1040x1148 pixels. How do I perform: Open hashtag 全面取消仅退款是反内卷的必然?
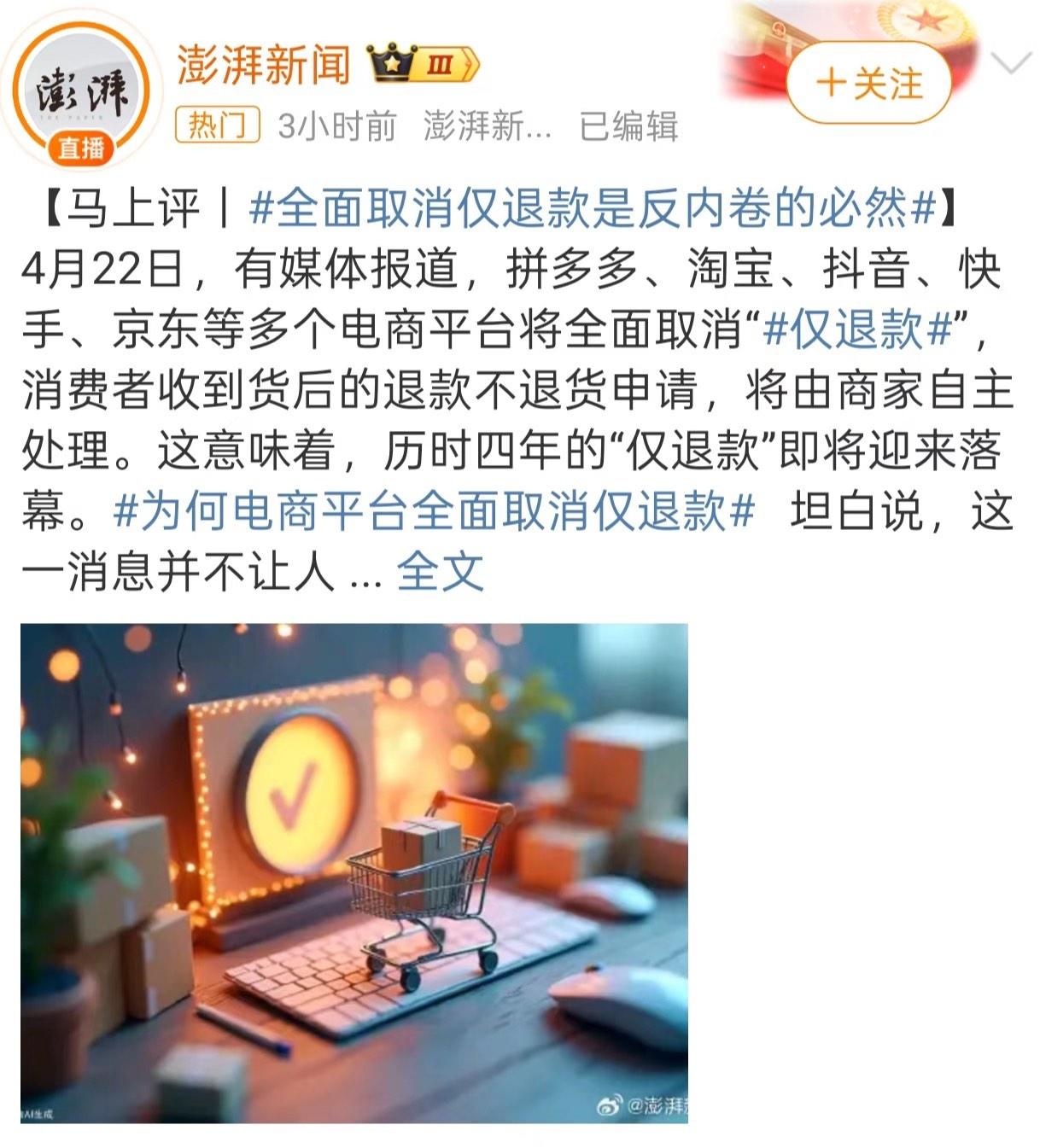(x=593, y=208)
